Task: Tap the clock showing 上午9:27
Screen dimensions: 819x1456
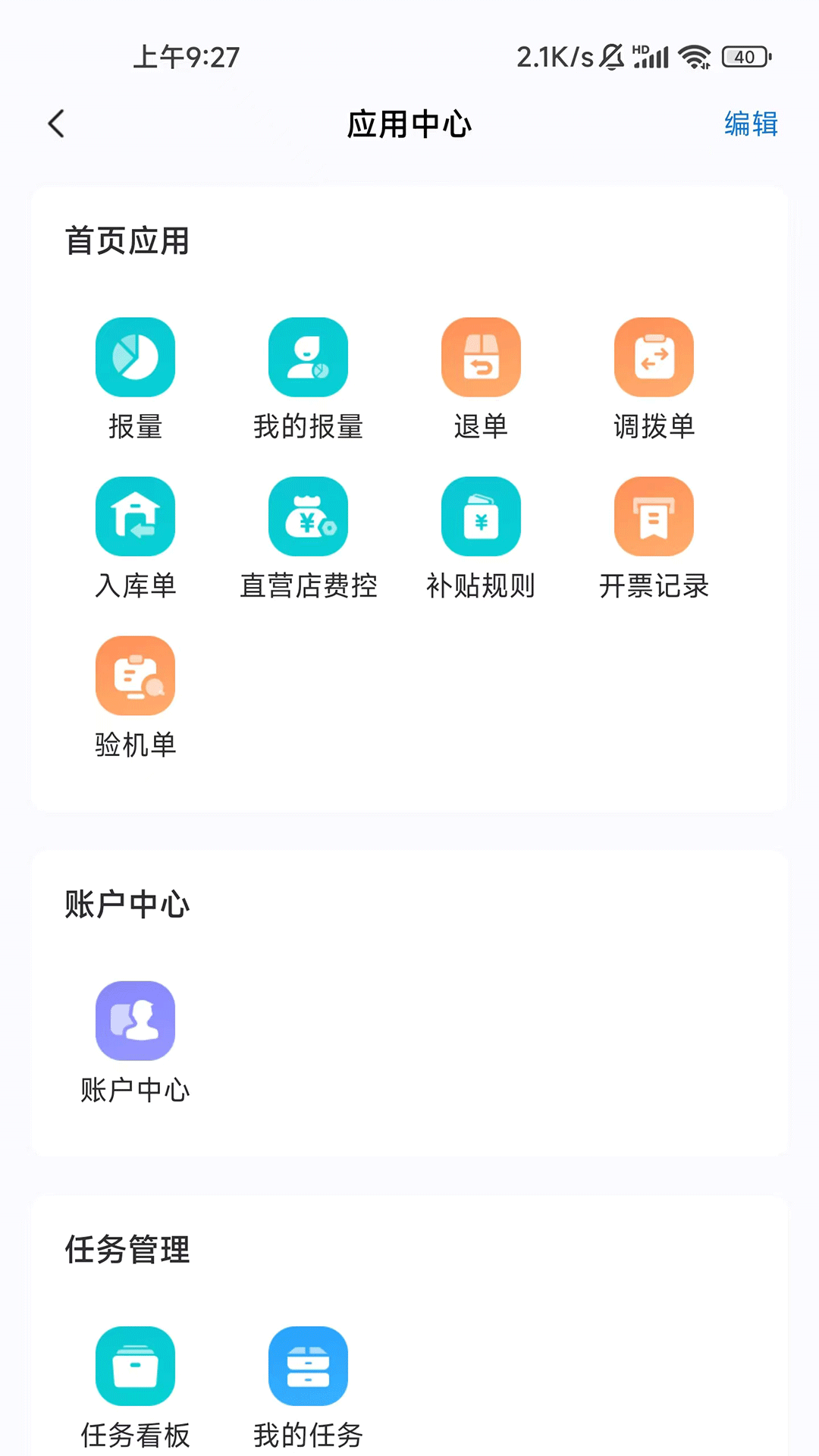Action: (186, 57)
